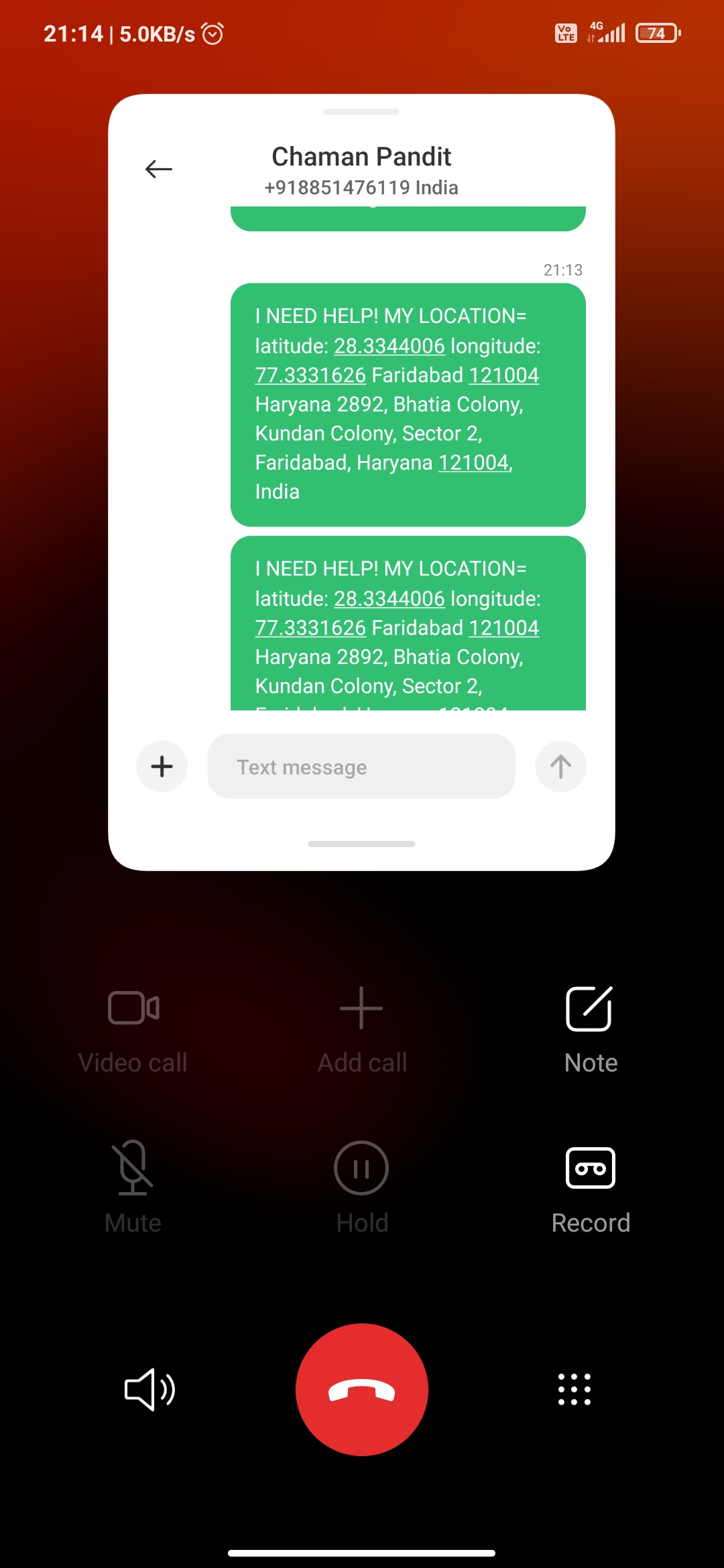Mute the microphone
The image size is (724, 1568).
coord(133,1186)
